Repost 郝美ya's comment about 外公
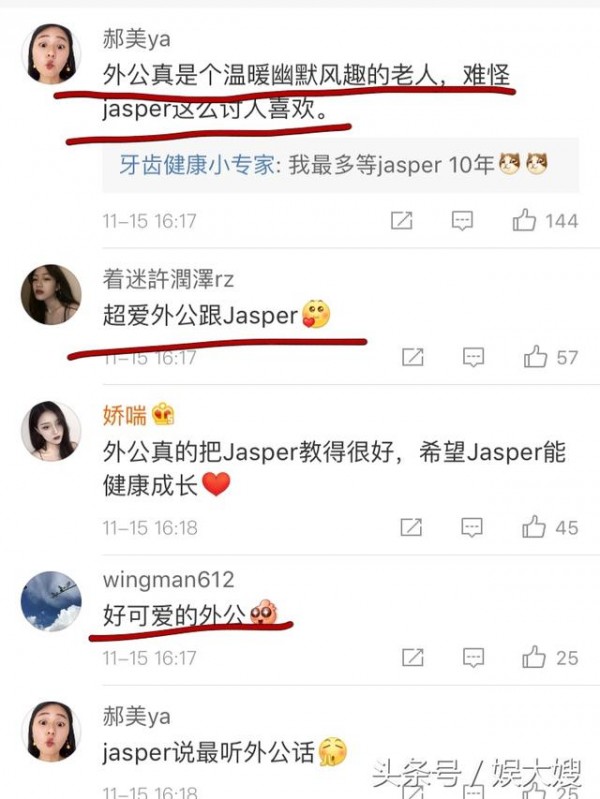The image size is (600, 799). click(401, 221)
